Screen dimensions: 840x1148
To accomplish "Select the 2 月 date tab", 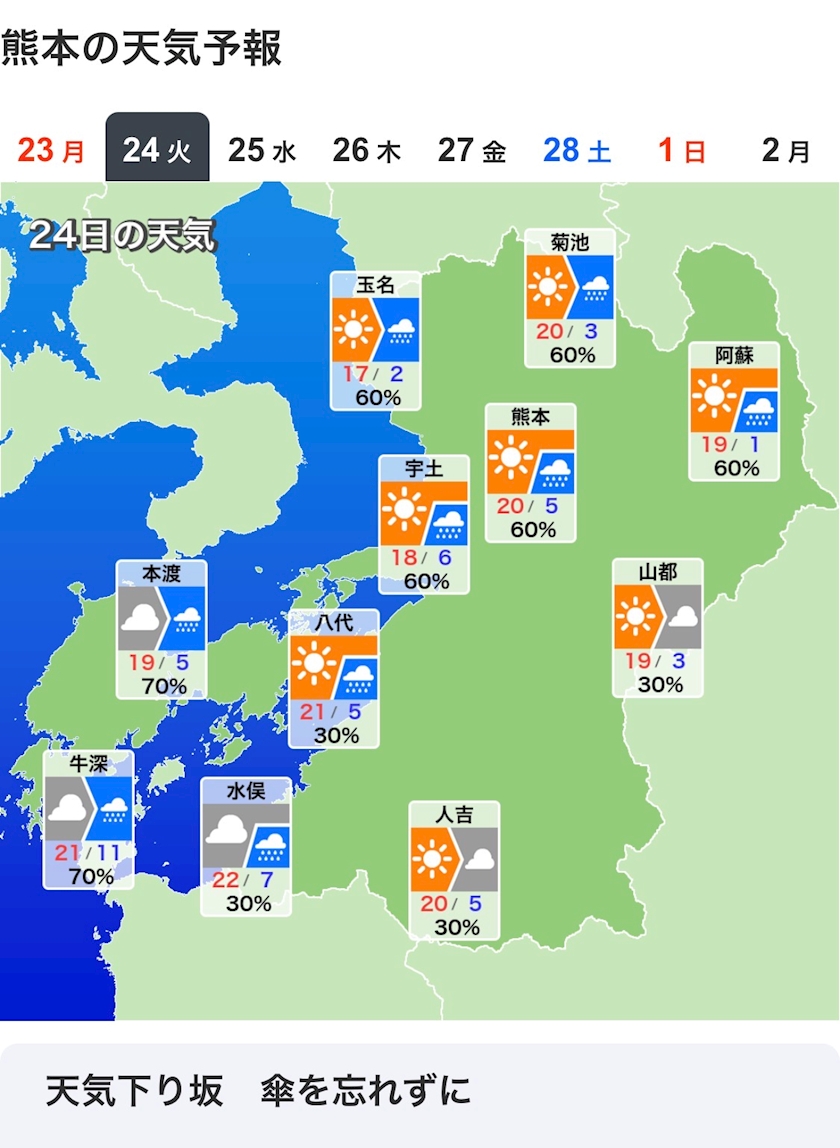I will coord(786,149).
